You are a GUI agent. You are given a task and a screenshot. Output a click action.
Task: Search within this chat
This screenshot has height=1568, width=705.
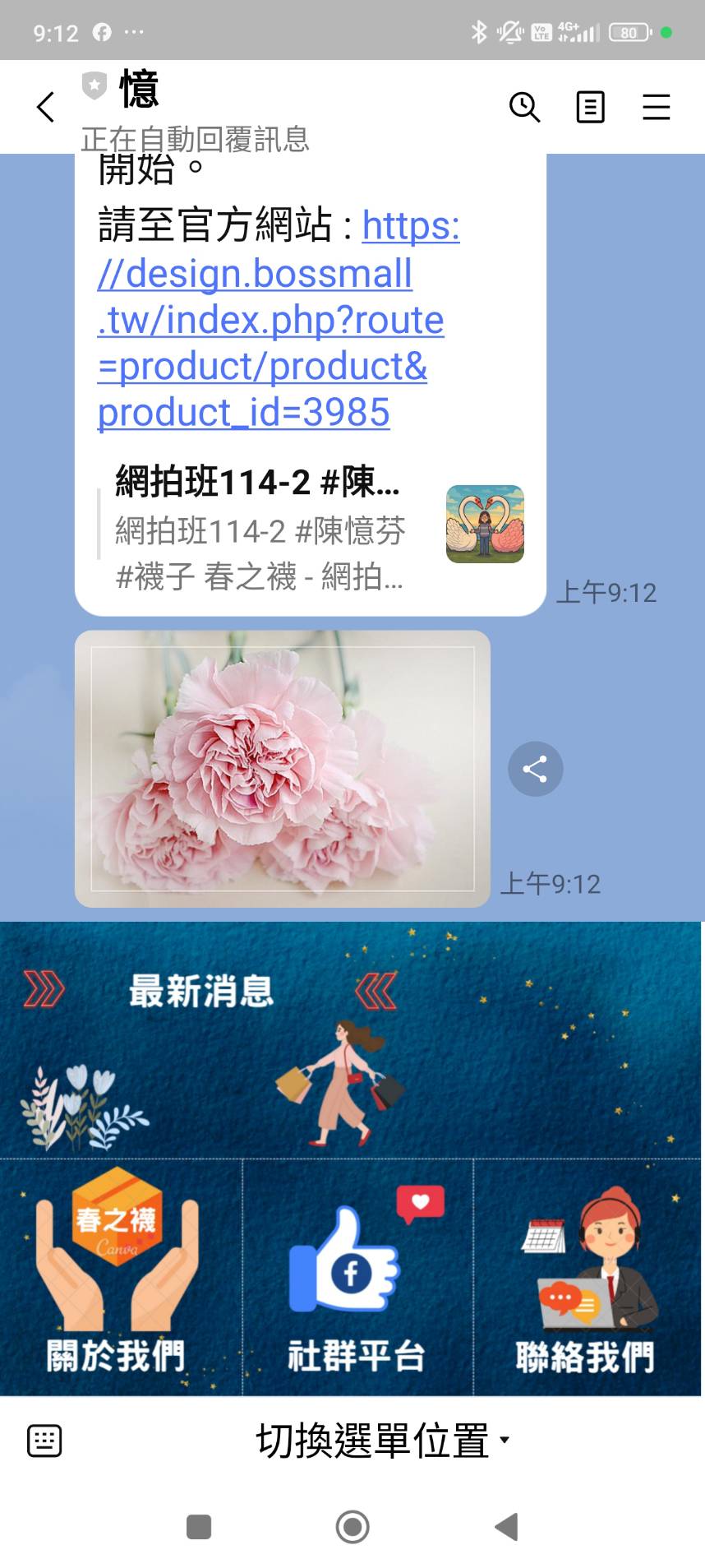(x=524, y=107)
